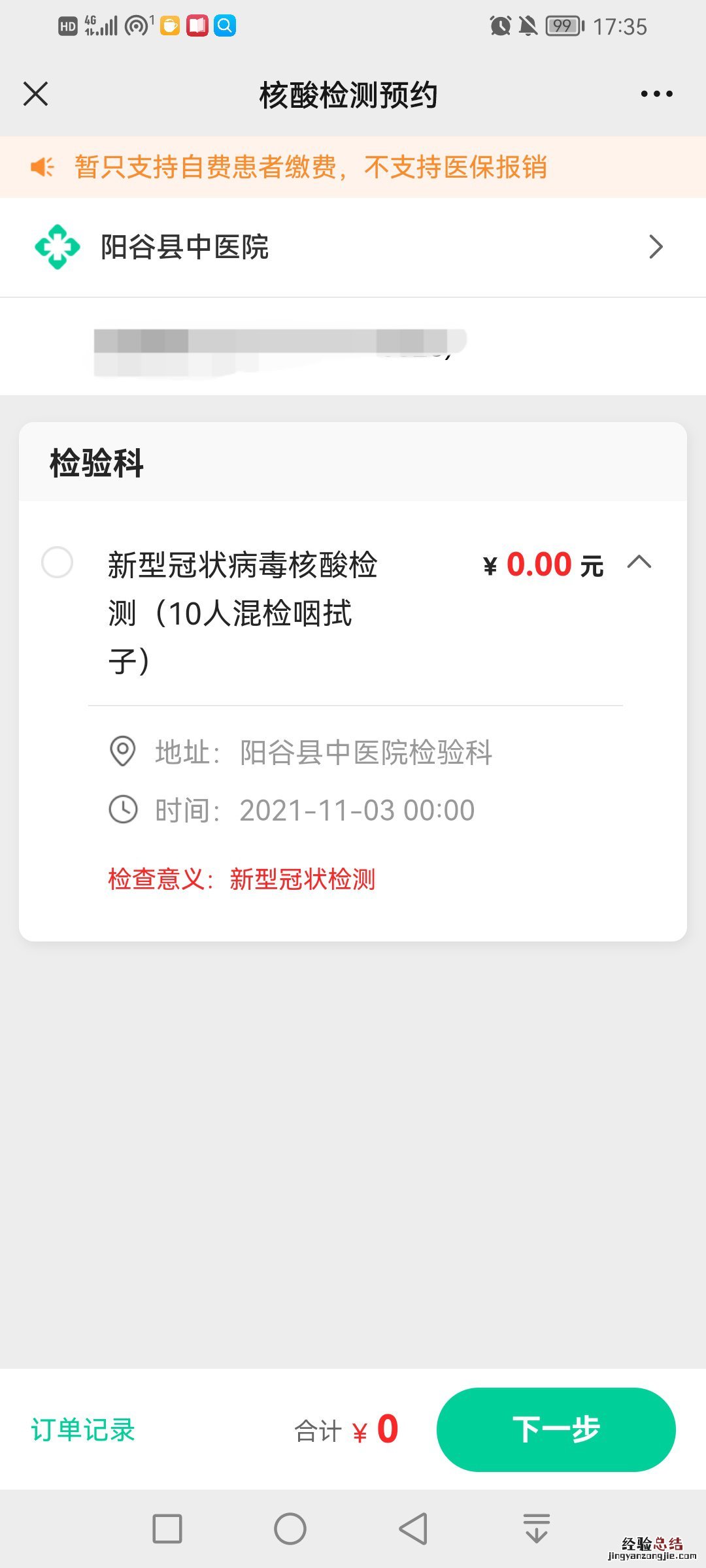
Task: Go to the phone home screen
Action: [x=290, y=1529]
